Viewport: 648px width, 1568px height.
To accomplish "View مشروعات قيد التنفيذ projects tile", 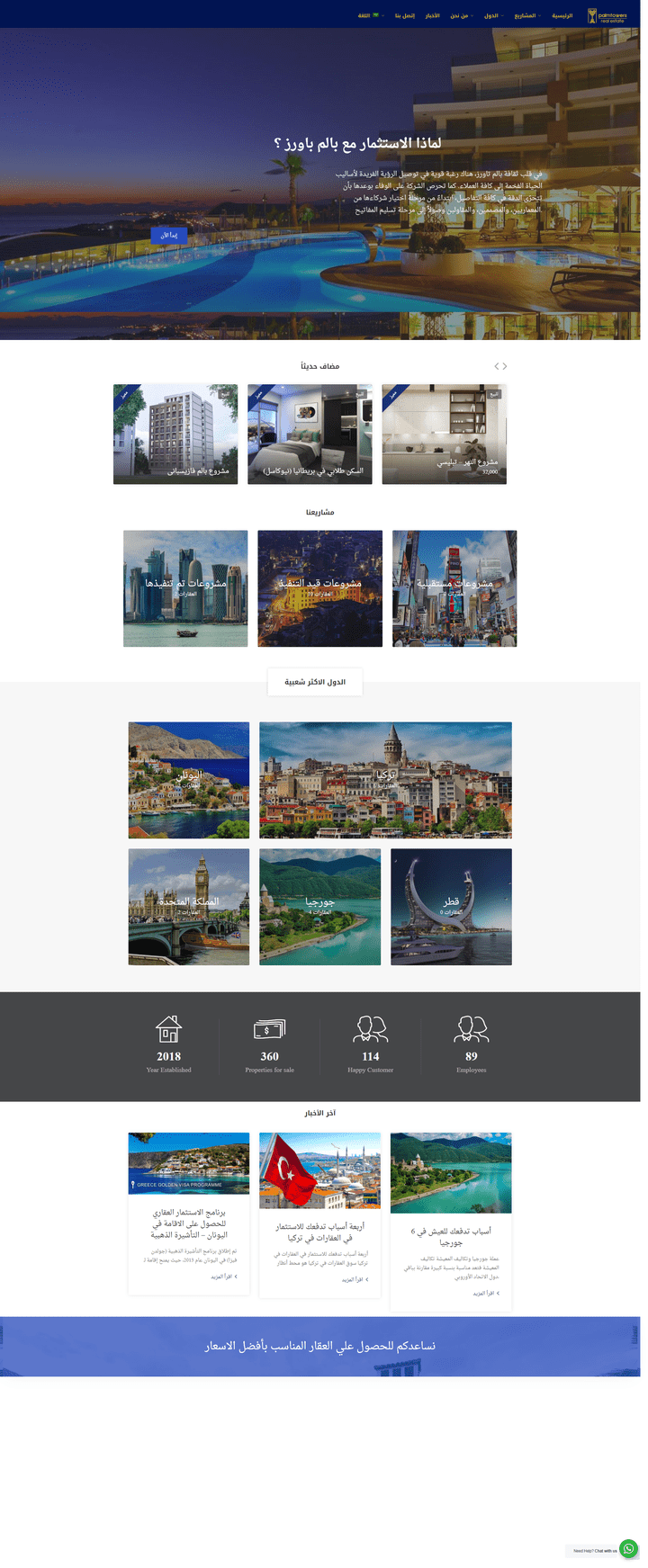I will [319, 588].
